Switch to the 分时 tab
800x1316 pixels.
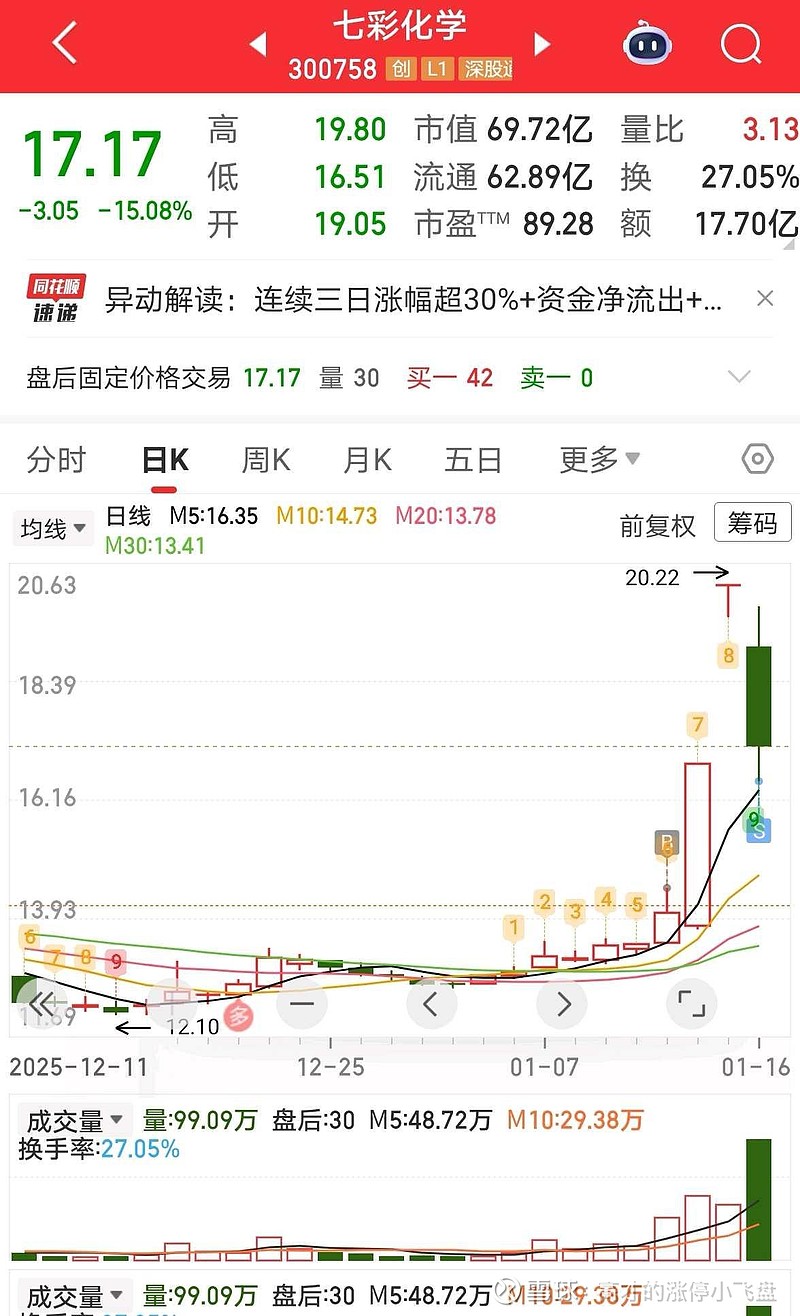tap(57, 459)
